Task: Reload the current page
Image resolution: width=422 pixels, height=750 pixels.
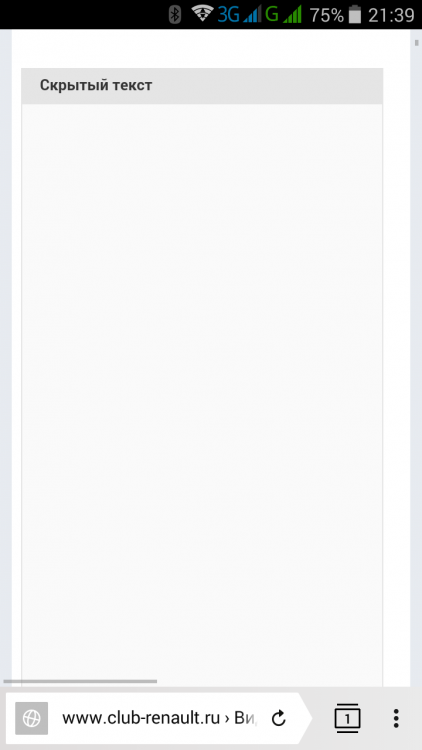Action: (278, 718)
